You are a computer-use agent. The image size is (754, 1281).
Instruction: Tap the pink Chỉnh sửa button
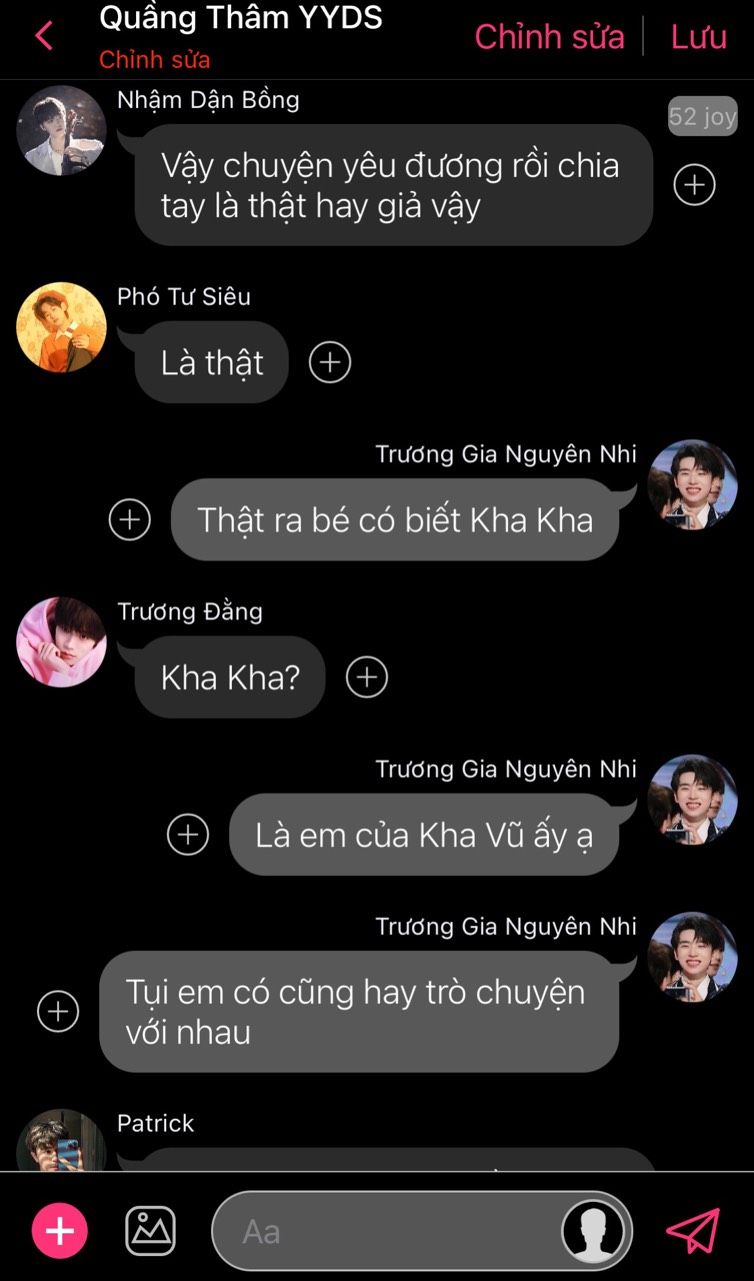coord(549,37)
